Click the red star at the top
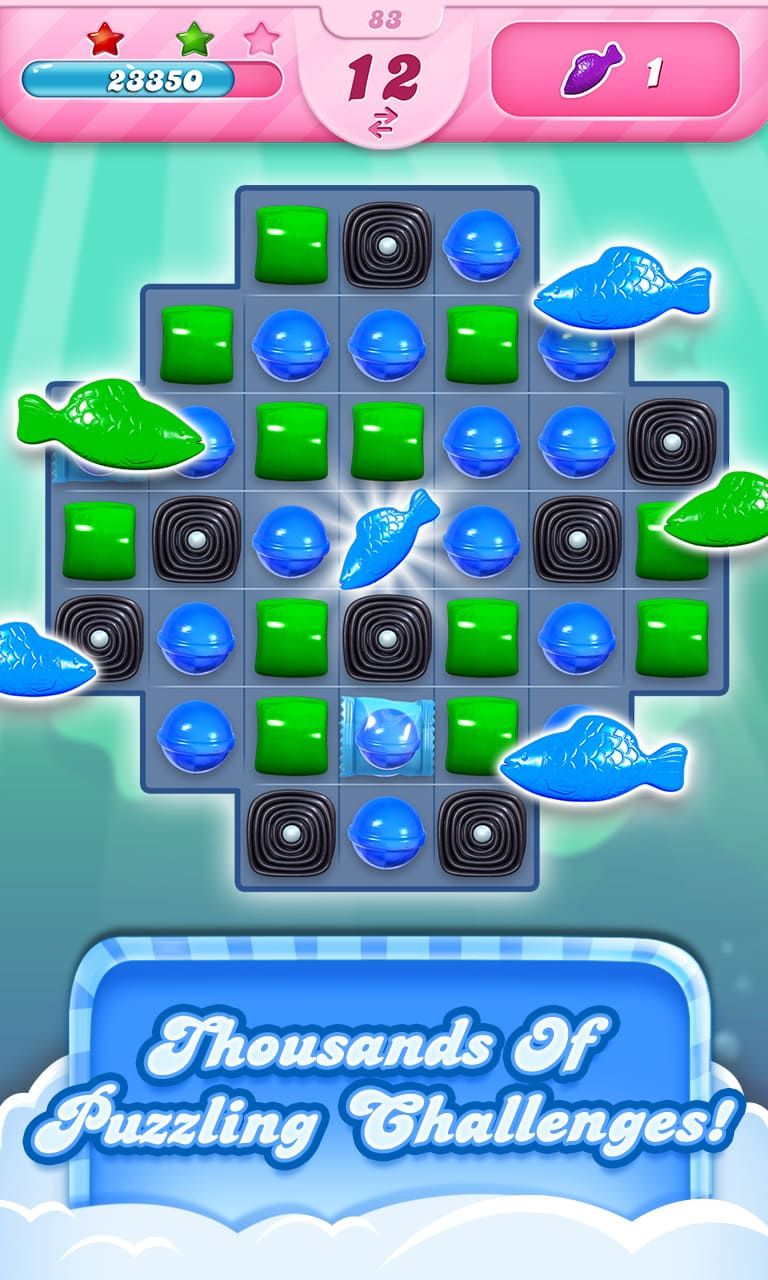 pos(103,40)
